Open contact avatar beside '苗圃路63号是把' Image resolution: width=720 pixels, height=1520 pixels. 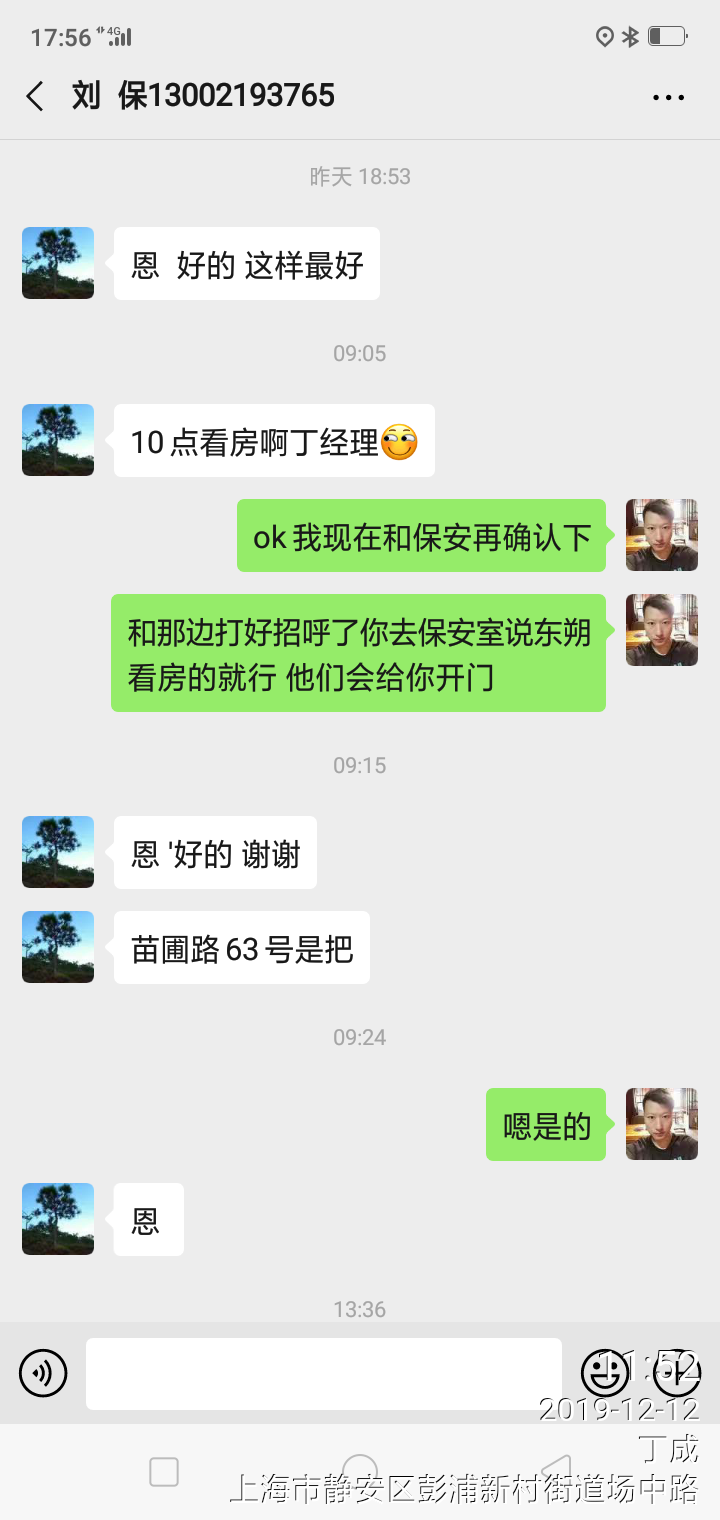(x=58, y=946)
